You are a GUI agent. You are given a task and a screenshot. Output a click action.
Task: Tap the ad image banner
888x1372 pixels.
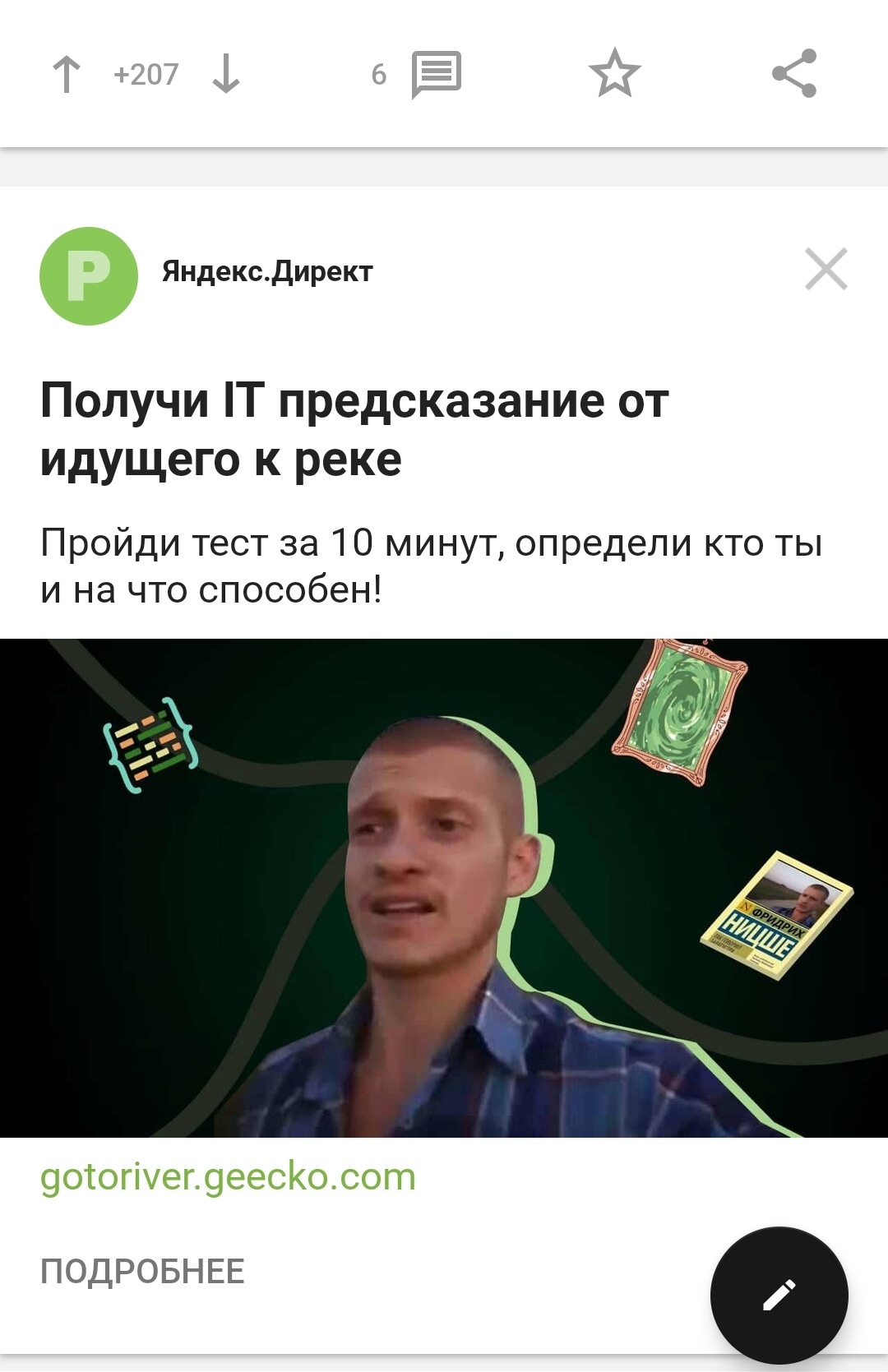pos(444,888)
